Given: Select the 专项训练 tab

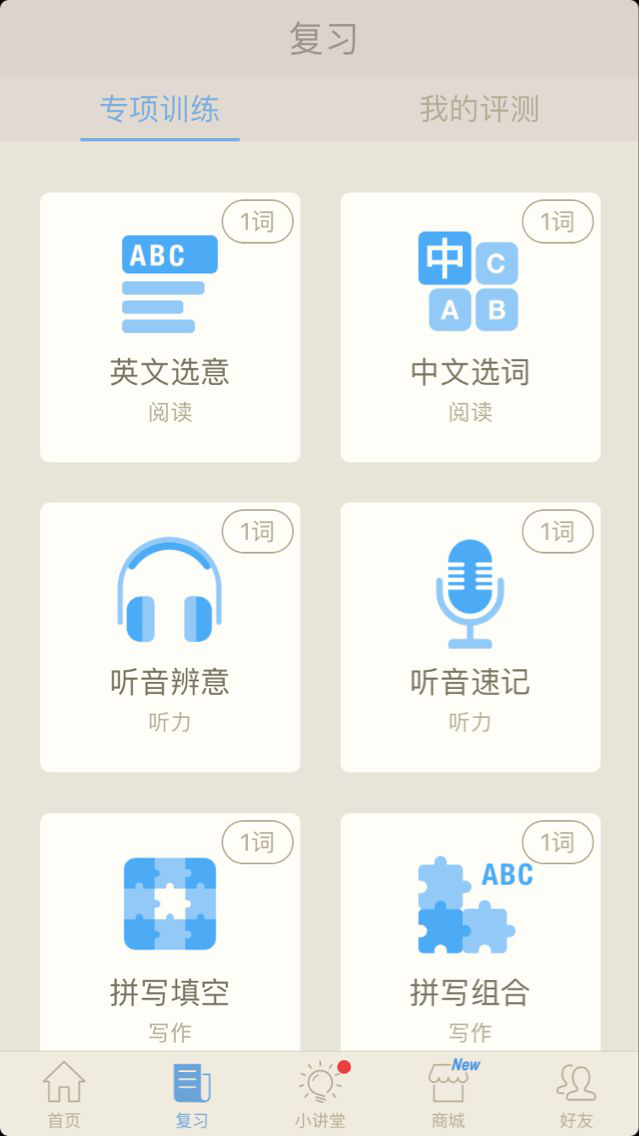Looking at the screenshot, I should [x=160, y=109].
